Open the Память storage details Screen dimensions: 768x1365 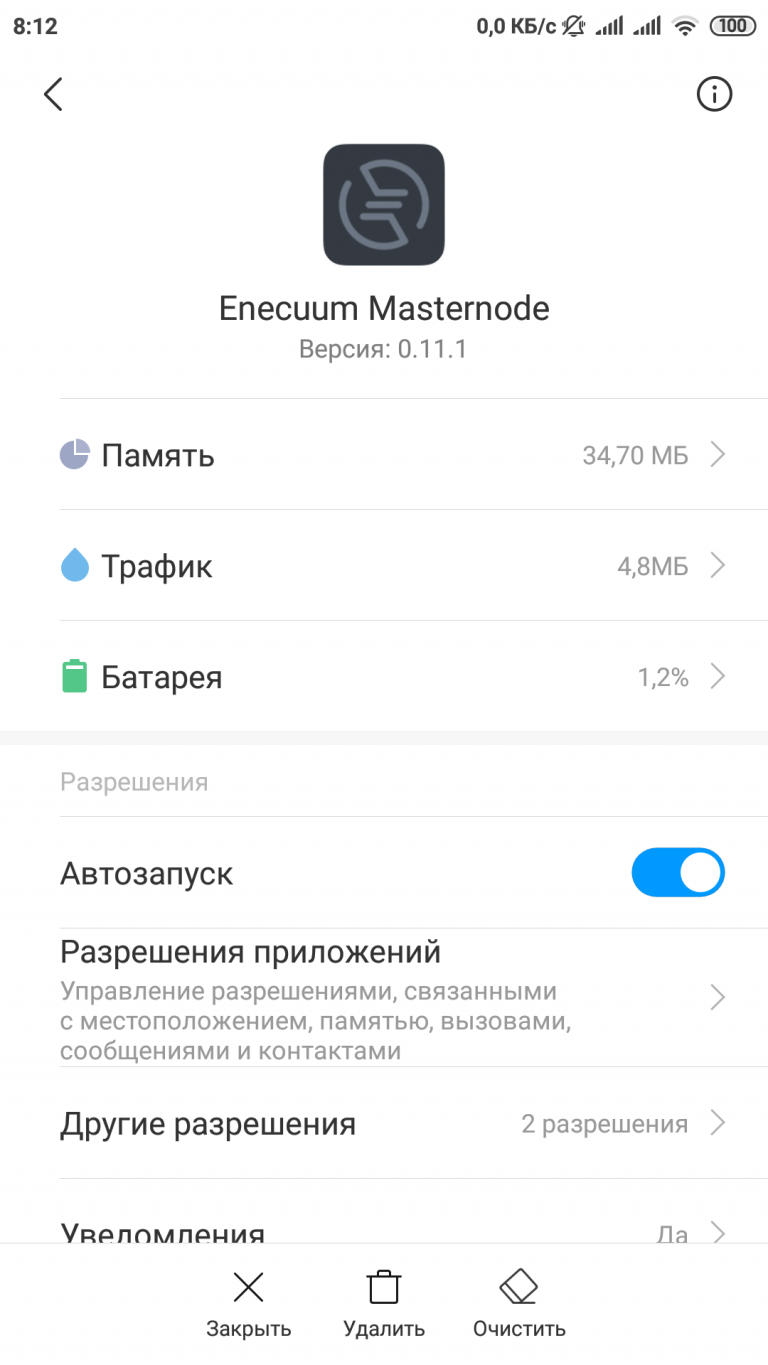(x=392, y=456)
